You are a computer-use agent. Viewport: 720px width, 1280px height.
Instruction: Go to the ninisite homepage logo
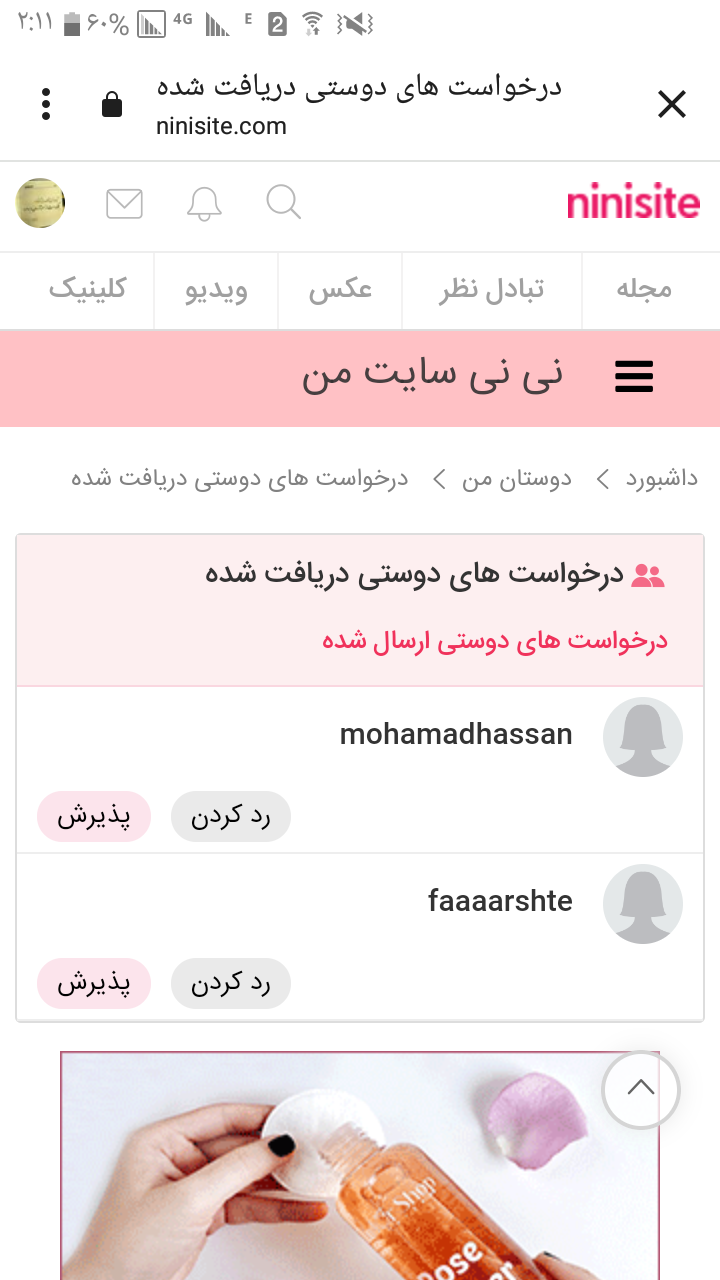(x=633, y=204)
